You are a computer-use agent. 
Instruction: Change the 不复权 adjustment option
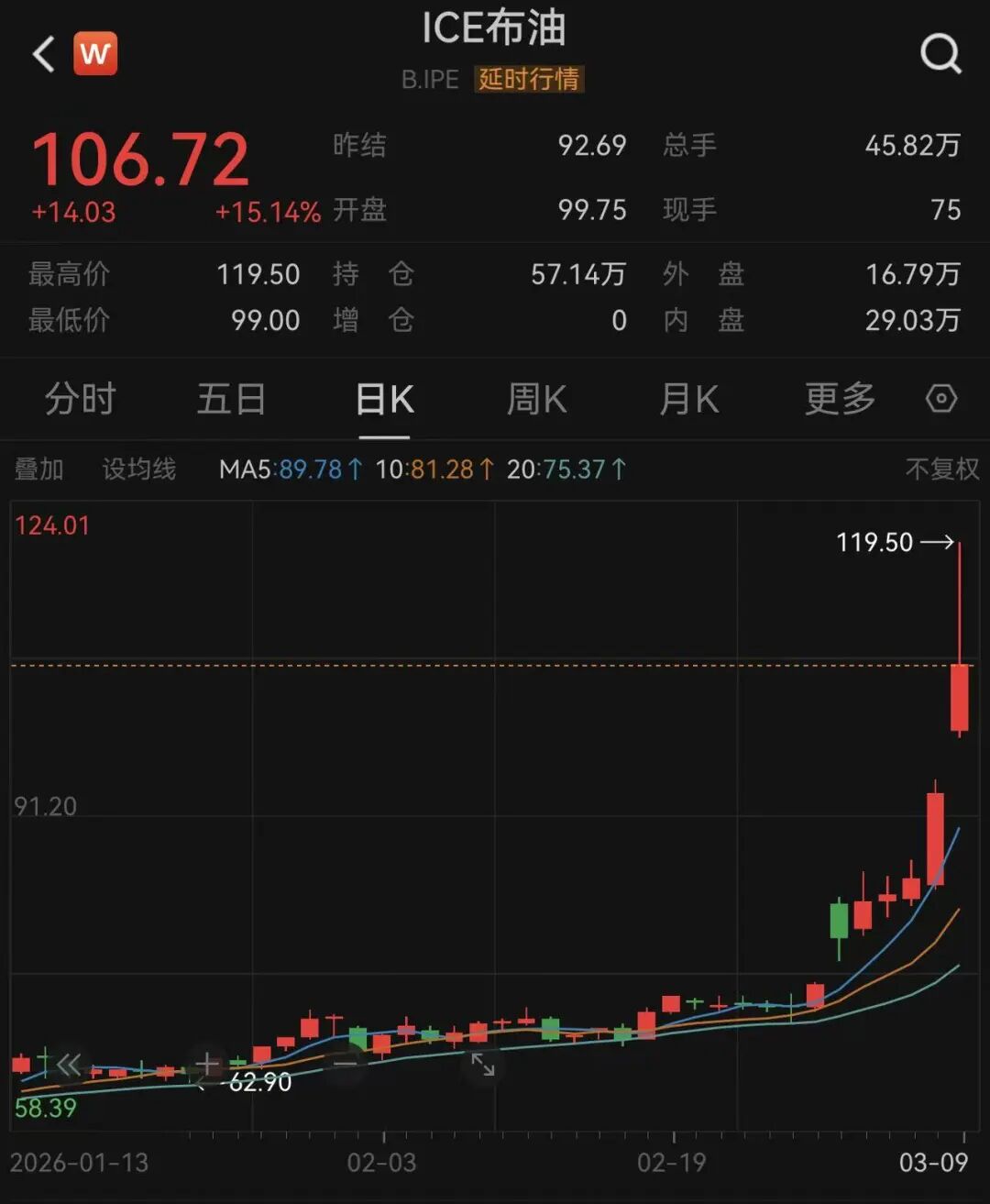coord(941,469)
